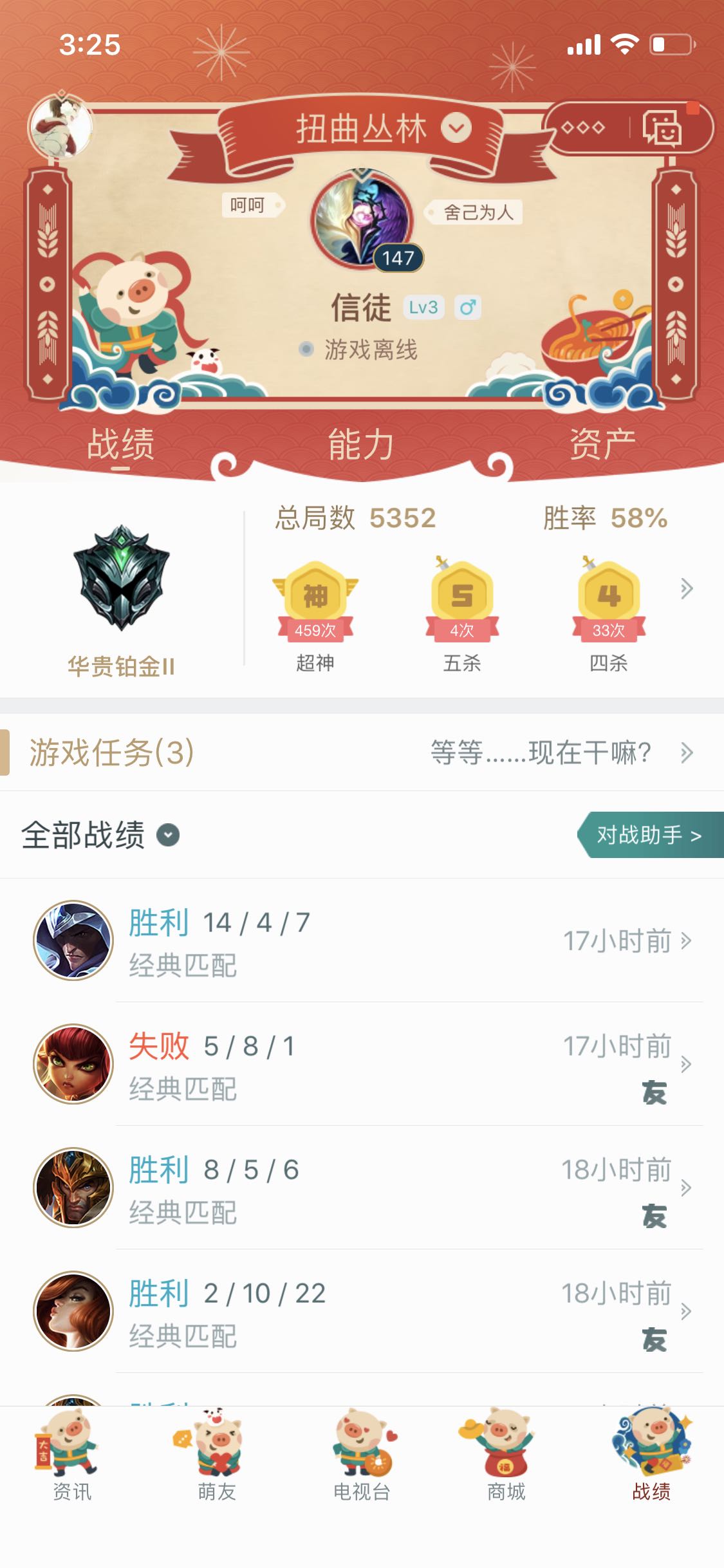Image resolution: width=724 pixels, height=1568 pixels.
Task: Open the three-dot more options menu
Action: point(583,127)
